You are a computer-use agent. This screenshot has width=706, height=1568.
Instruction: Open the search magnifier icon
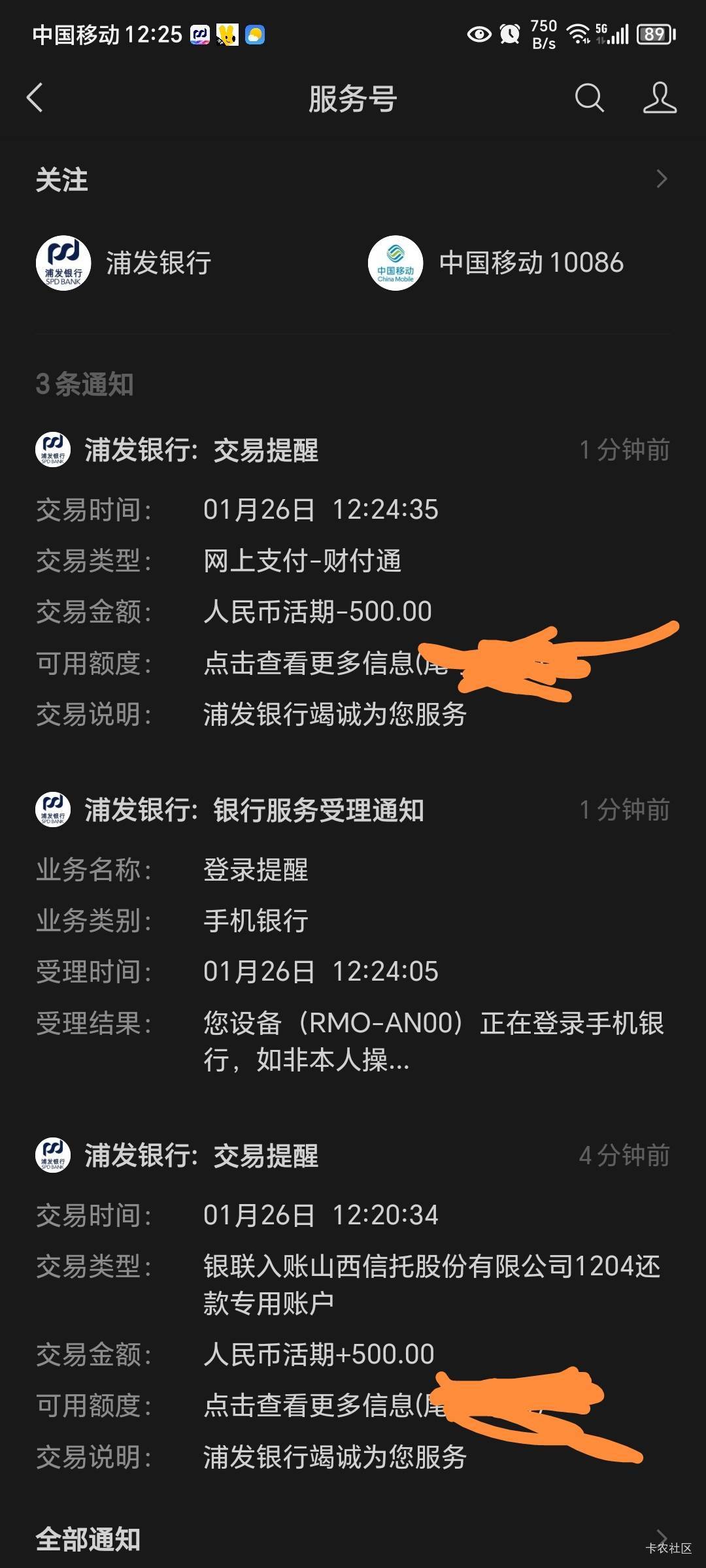pyautogui.click(x=589, y=99)
